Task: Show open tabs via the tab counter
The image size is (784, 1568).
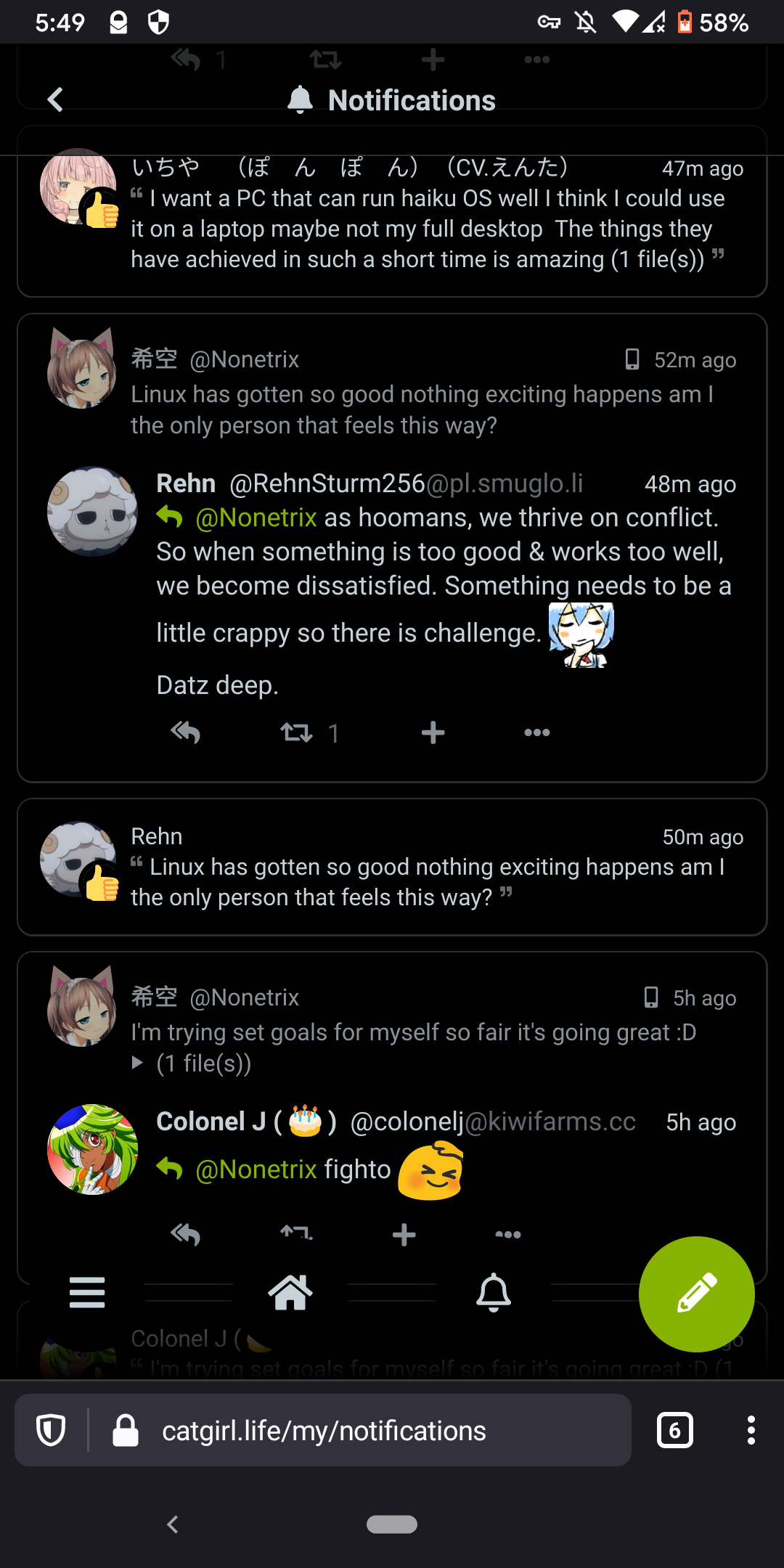Action: tap(674, 1429)
